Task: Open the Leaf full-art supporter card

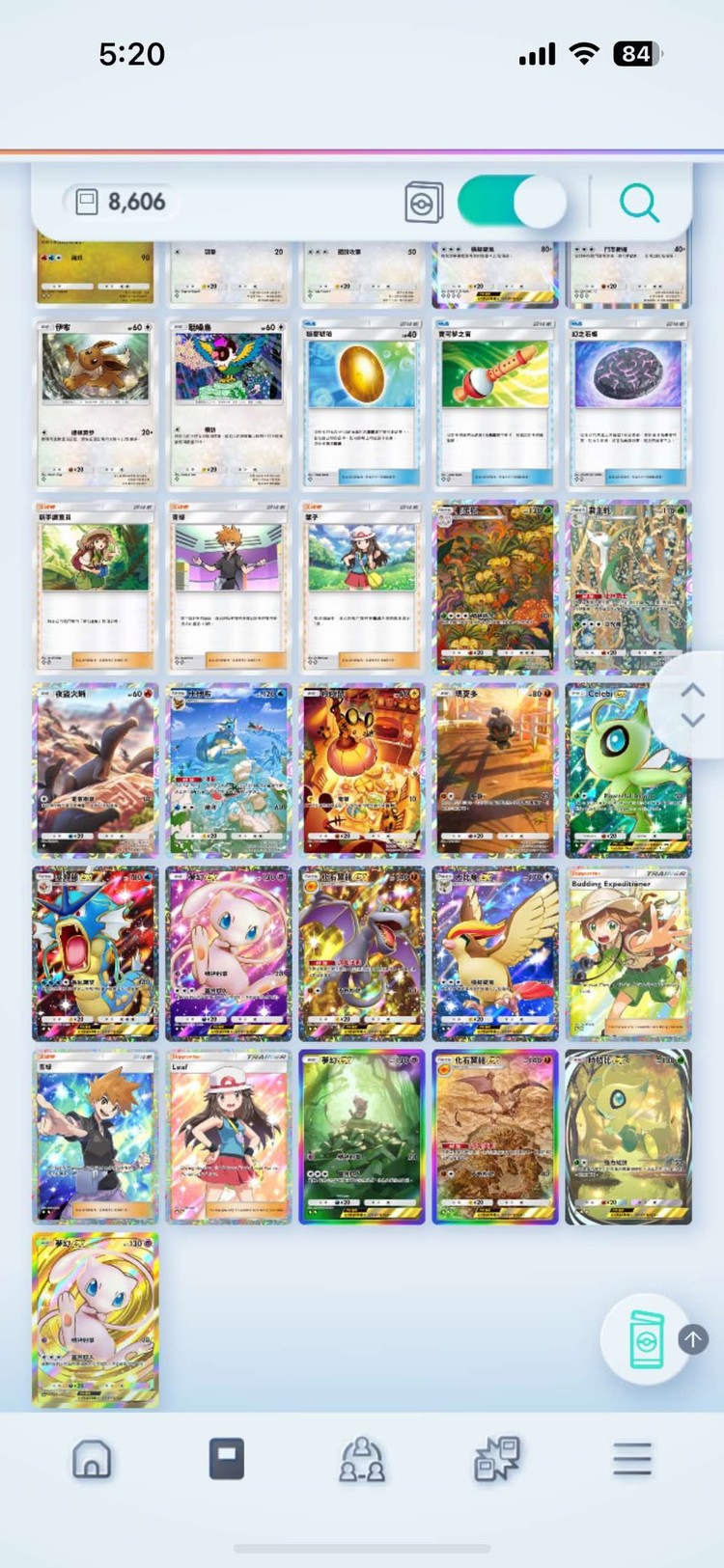Action: point(228,1137)
